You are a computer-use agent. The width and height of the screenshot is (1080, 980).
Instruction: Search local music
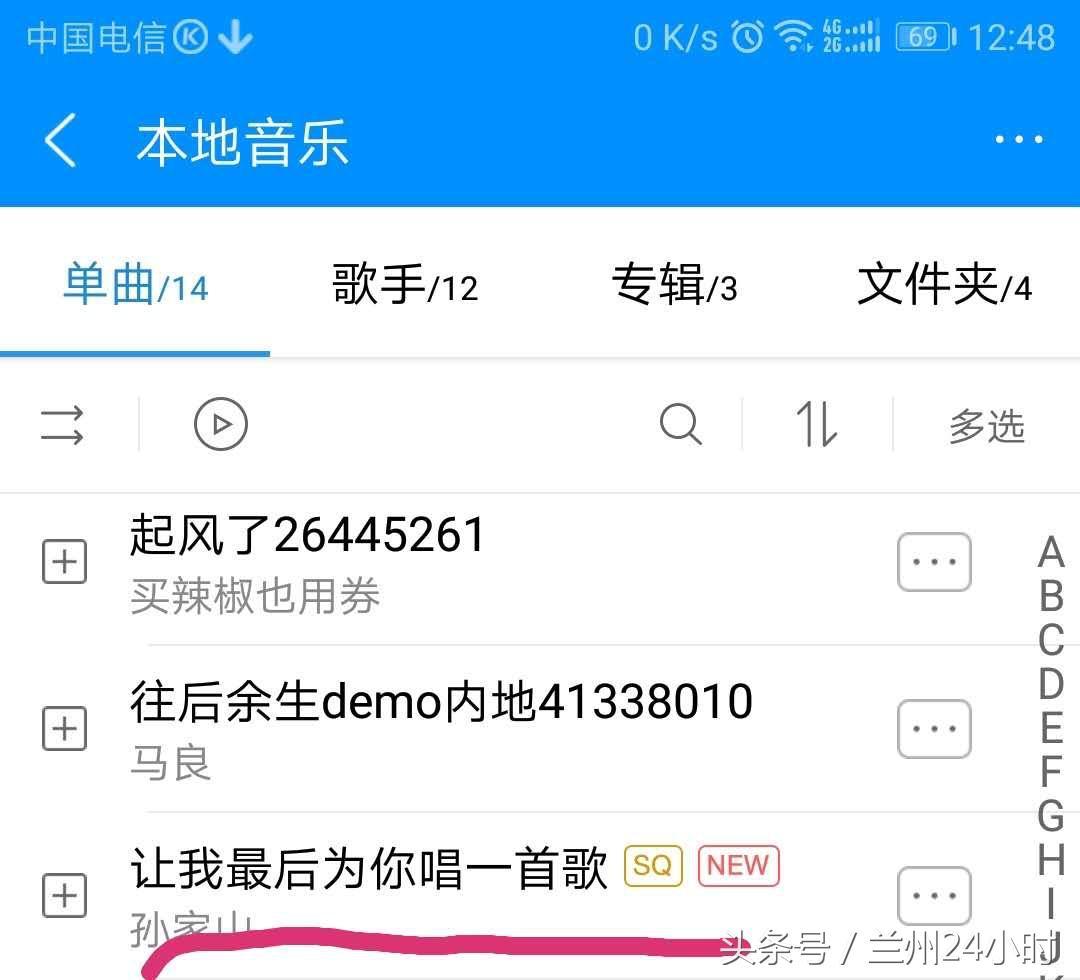(x=681, y=425)
